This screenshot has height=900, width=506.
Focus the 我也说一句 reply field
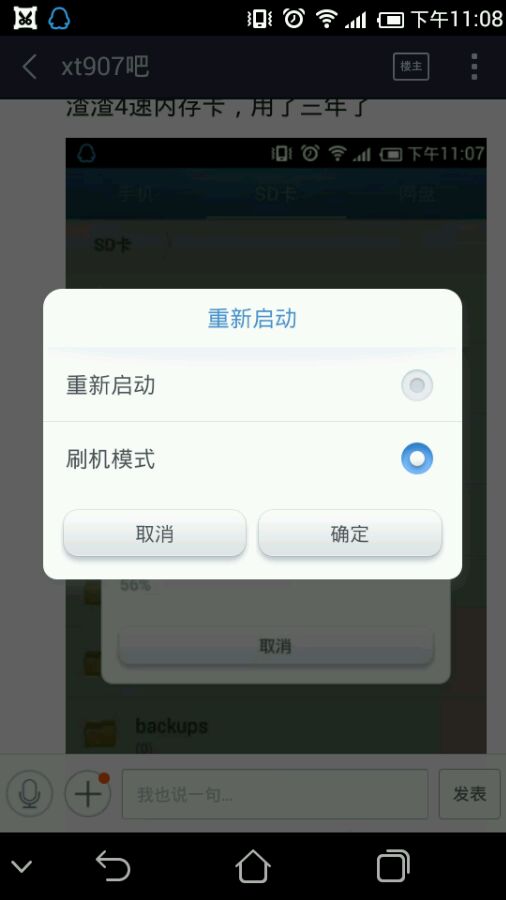pyautogui.click(x=275, y=794)
